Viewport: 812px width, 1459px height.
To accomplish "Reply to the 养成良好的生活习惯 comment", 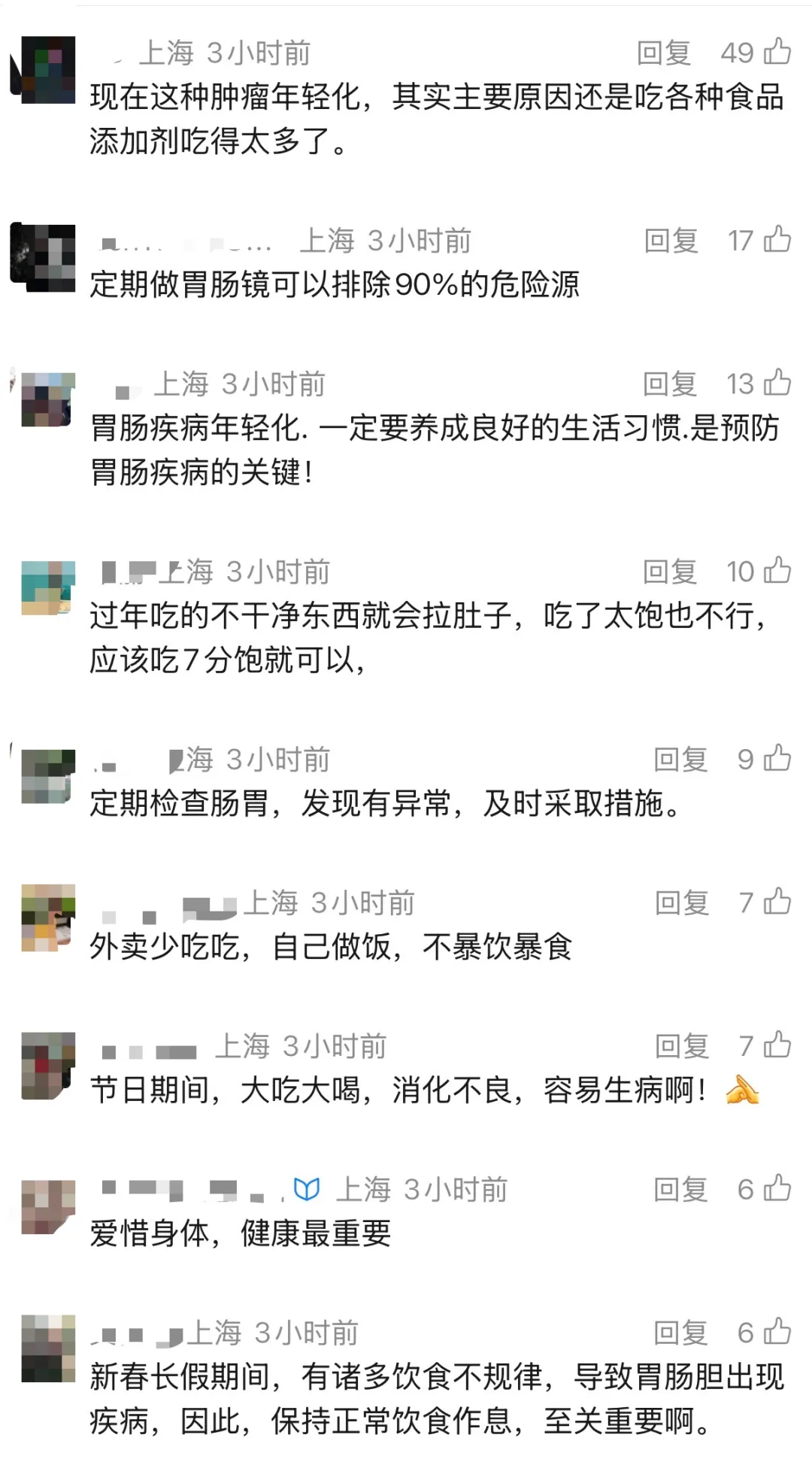I will (x=669, y=384).
